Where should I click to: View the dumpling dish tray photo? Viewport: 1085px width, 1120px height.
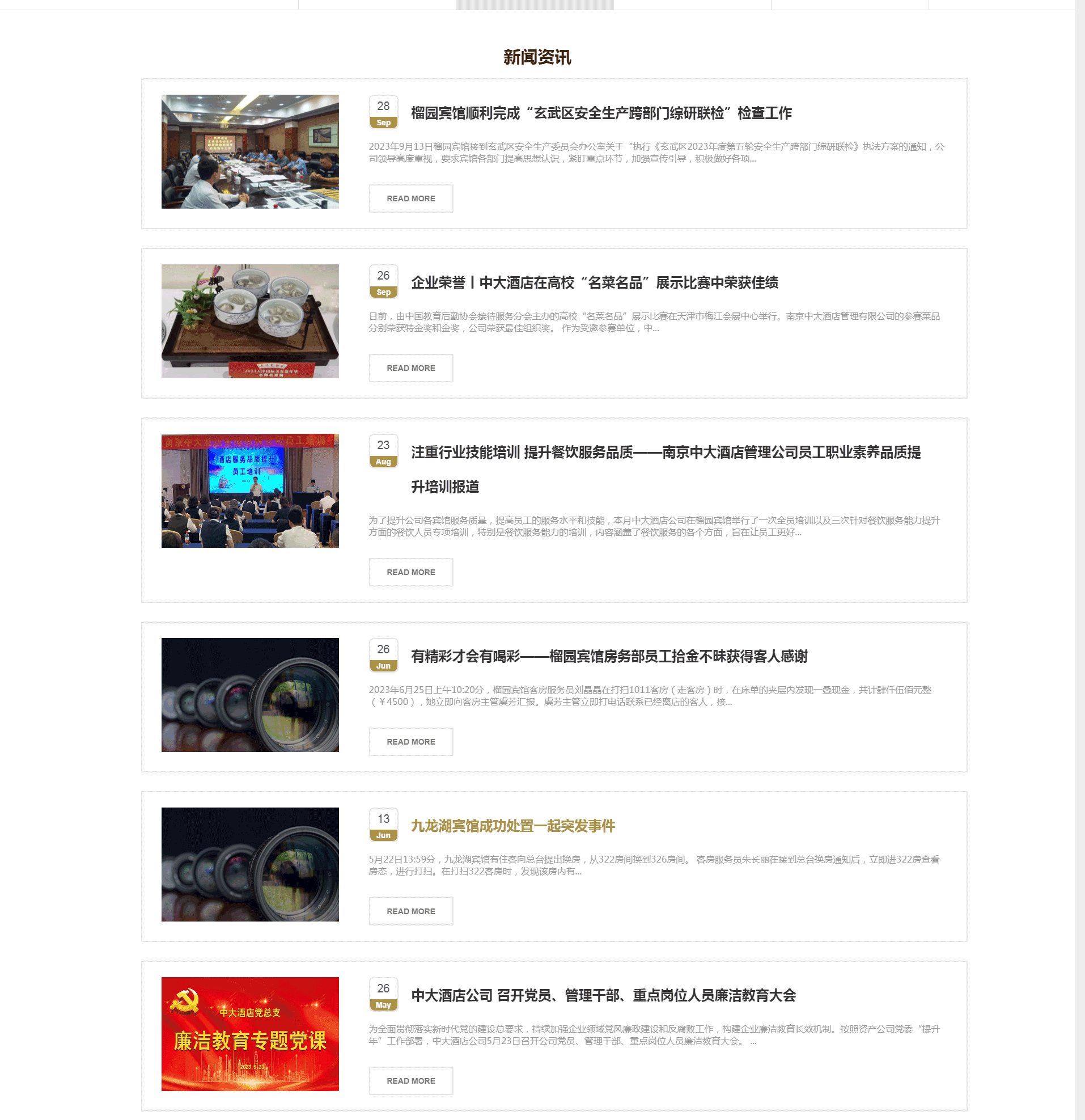click(249, 321)
